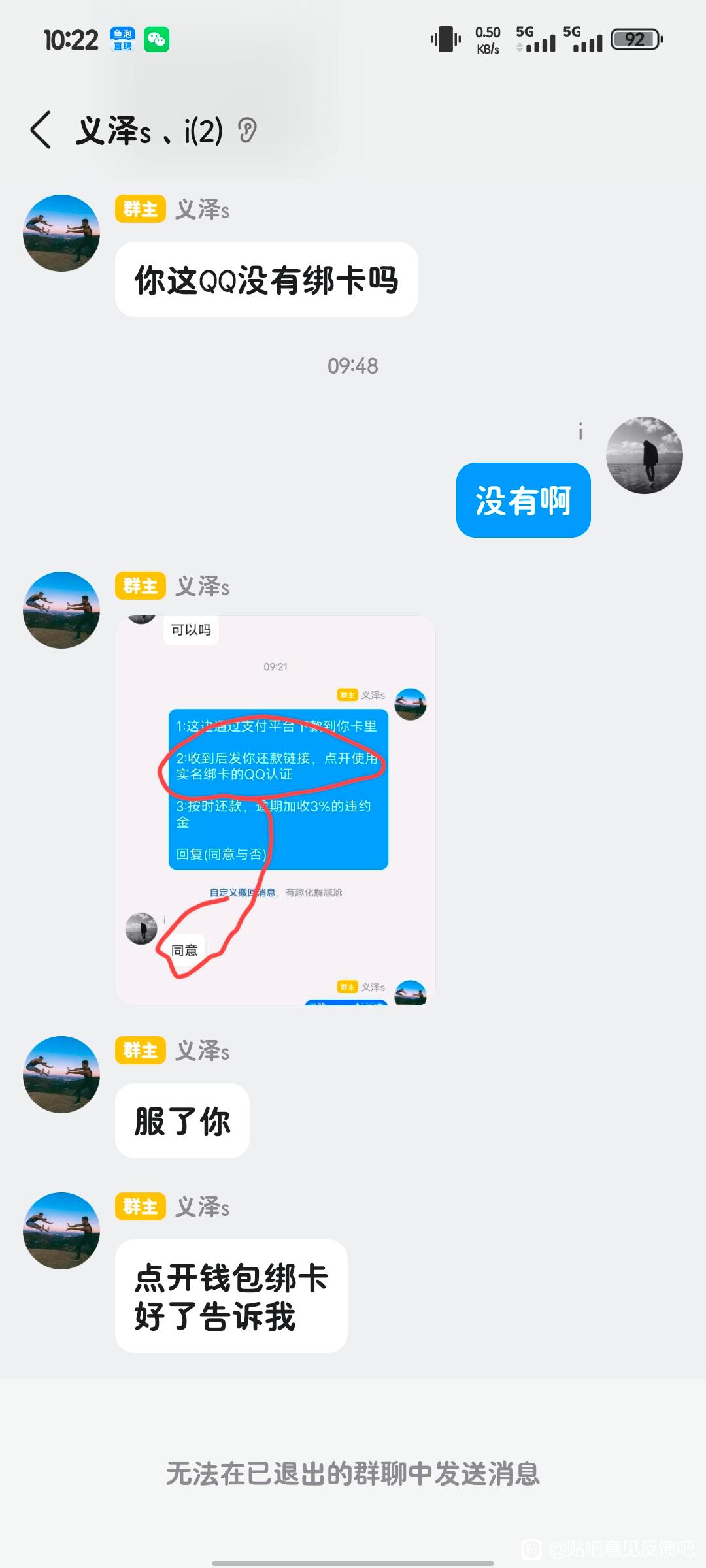Tap the ear icon beside the group name
Viewport: 706px width, 1568px height.
[x=247, y=130]
